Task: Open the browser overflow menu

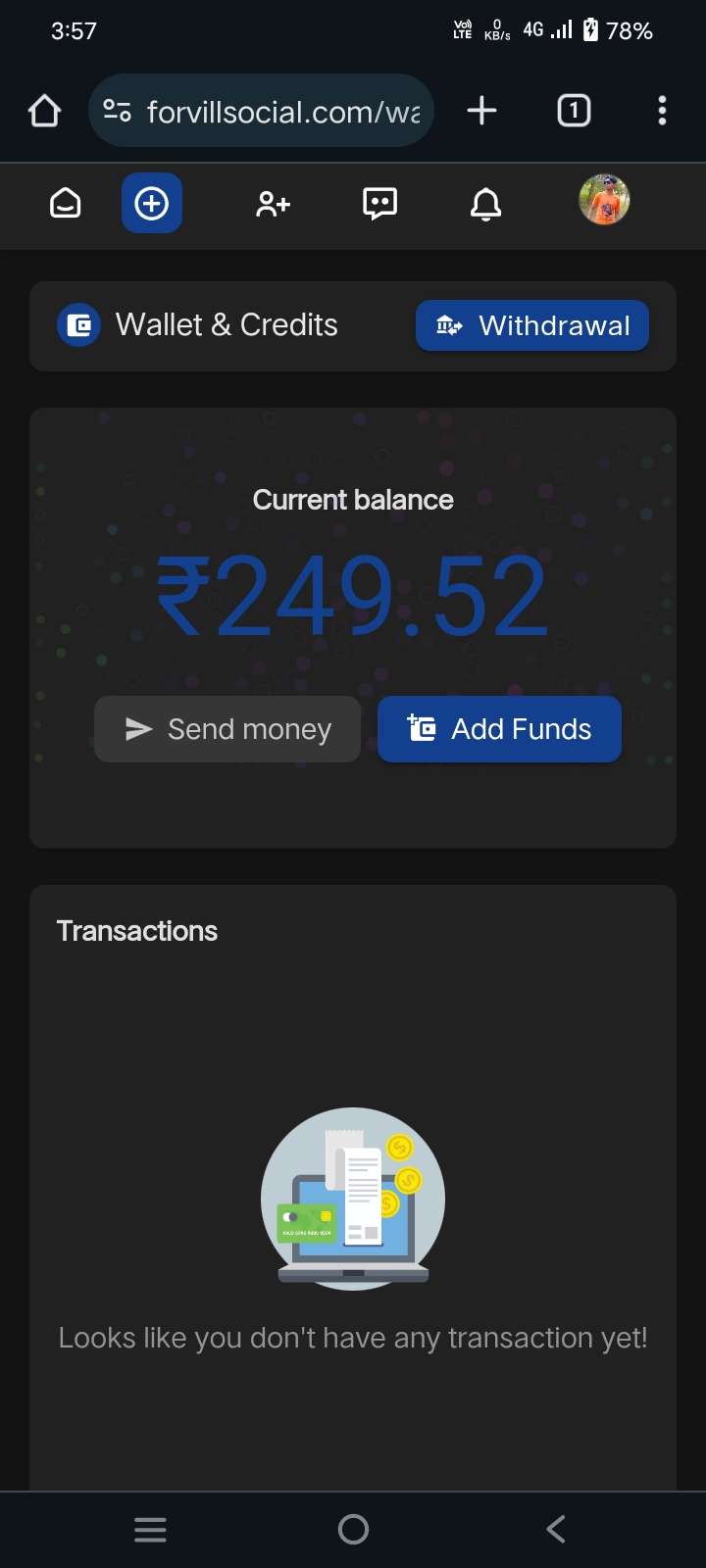Action: point(662,111)
